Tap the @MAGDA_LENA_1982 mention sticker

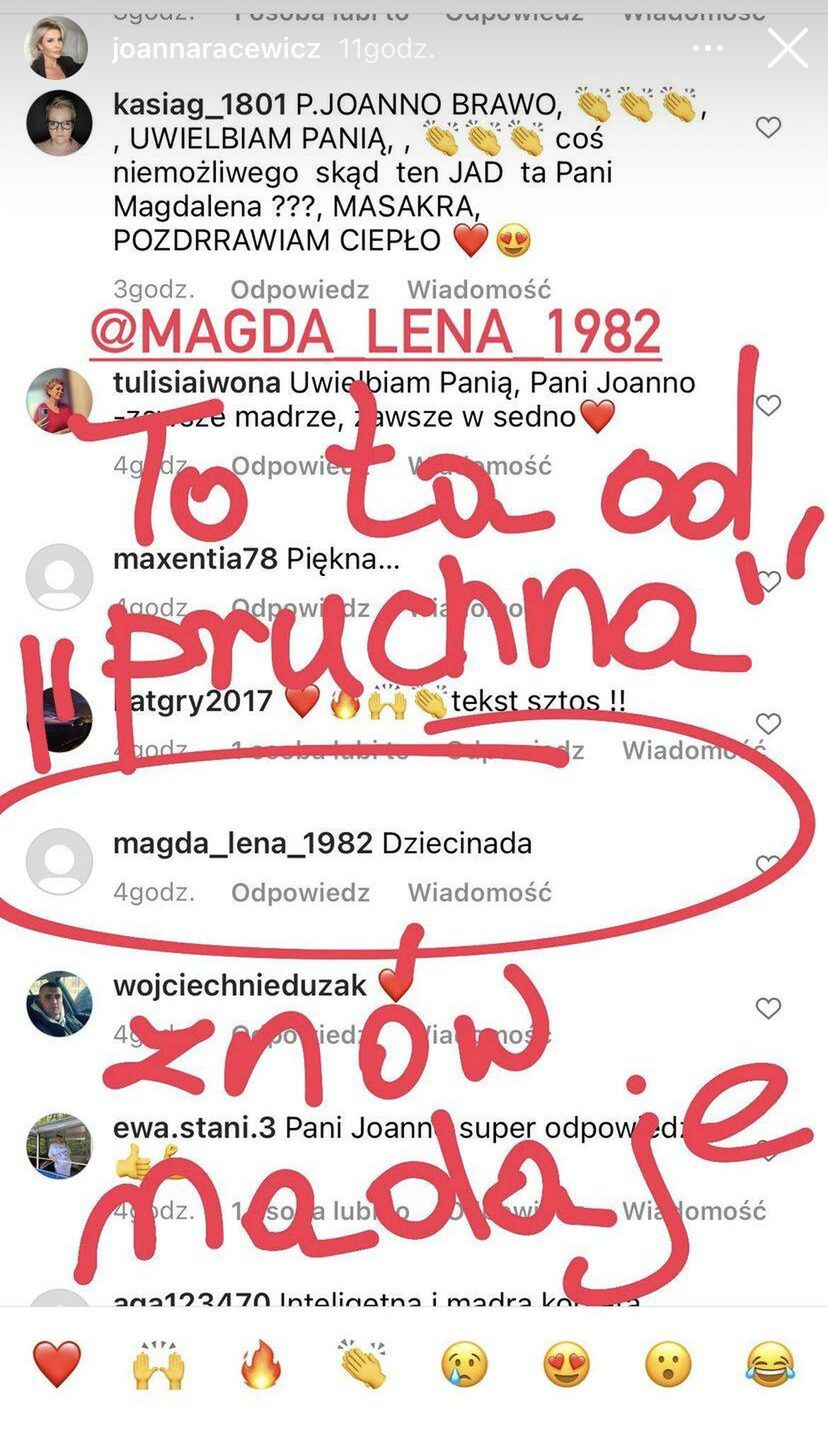tap(375, 333)
